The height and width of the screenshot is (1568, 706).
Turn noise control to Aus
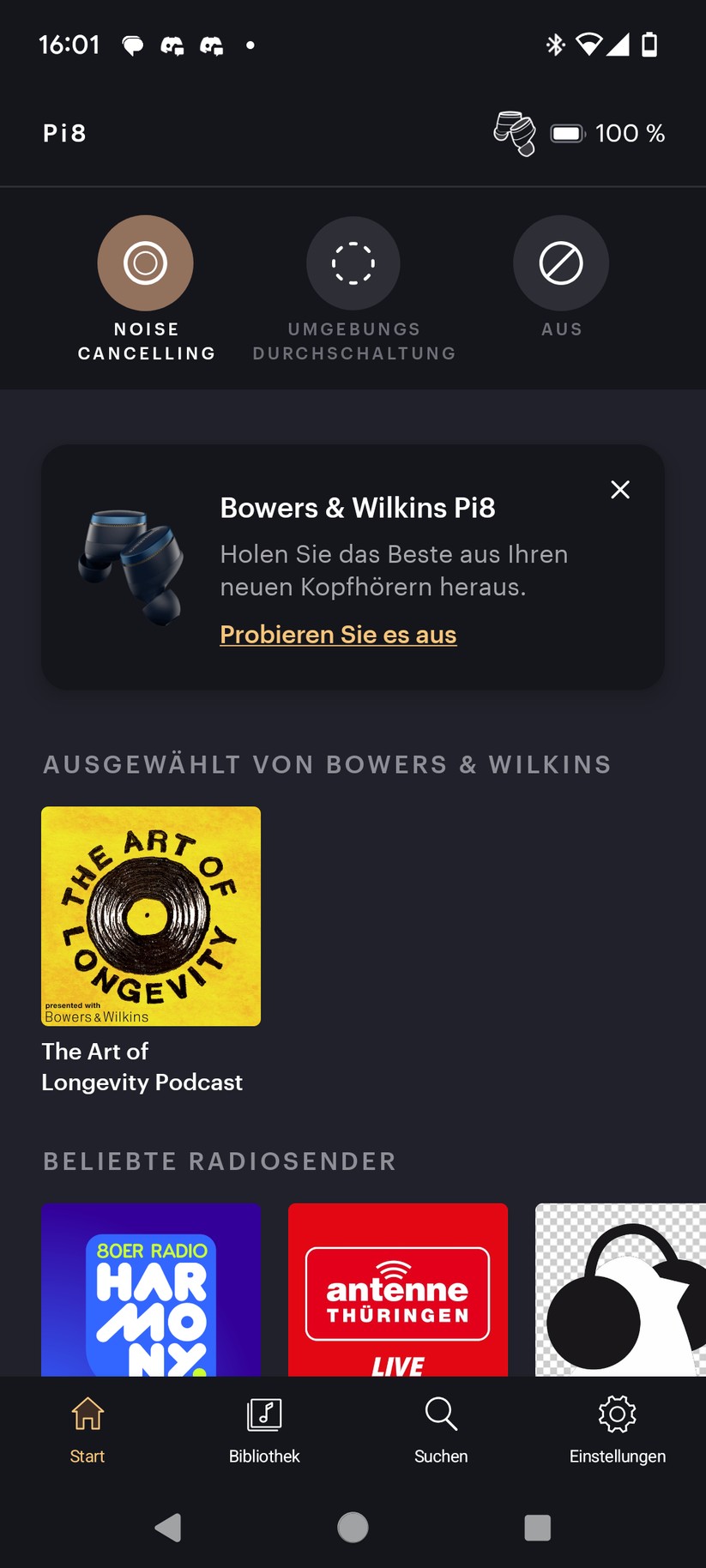pyautogui.click(x=561, y=263)
